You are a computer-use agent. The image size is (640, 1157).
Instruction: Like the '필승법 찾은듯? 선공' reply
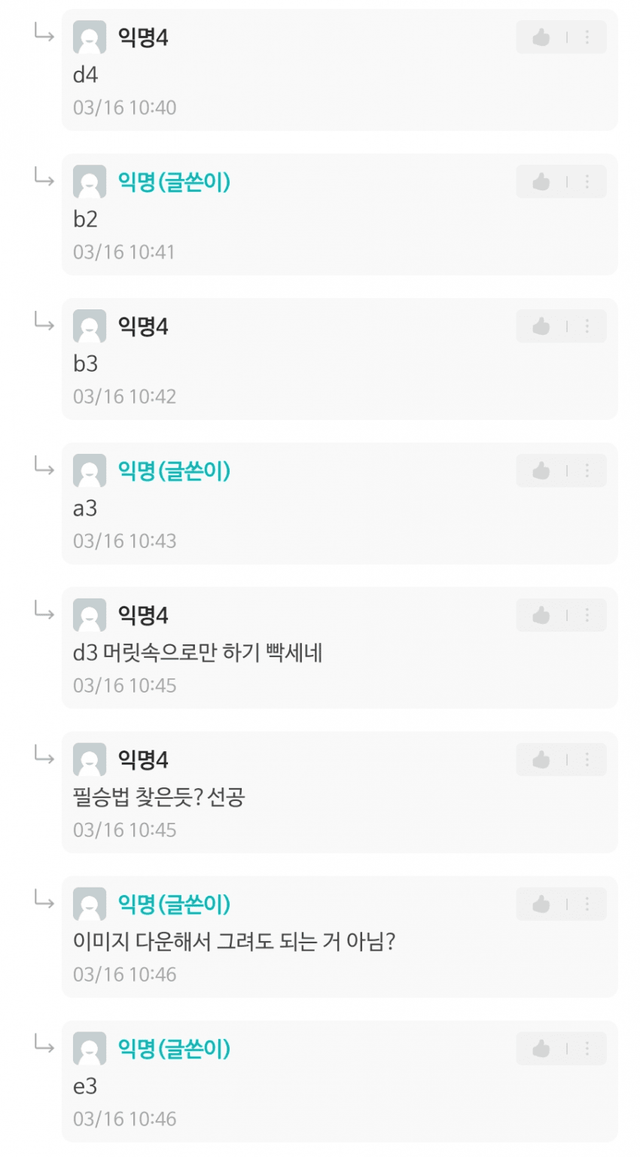point(541,760)
